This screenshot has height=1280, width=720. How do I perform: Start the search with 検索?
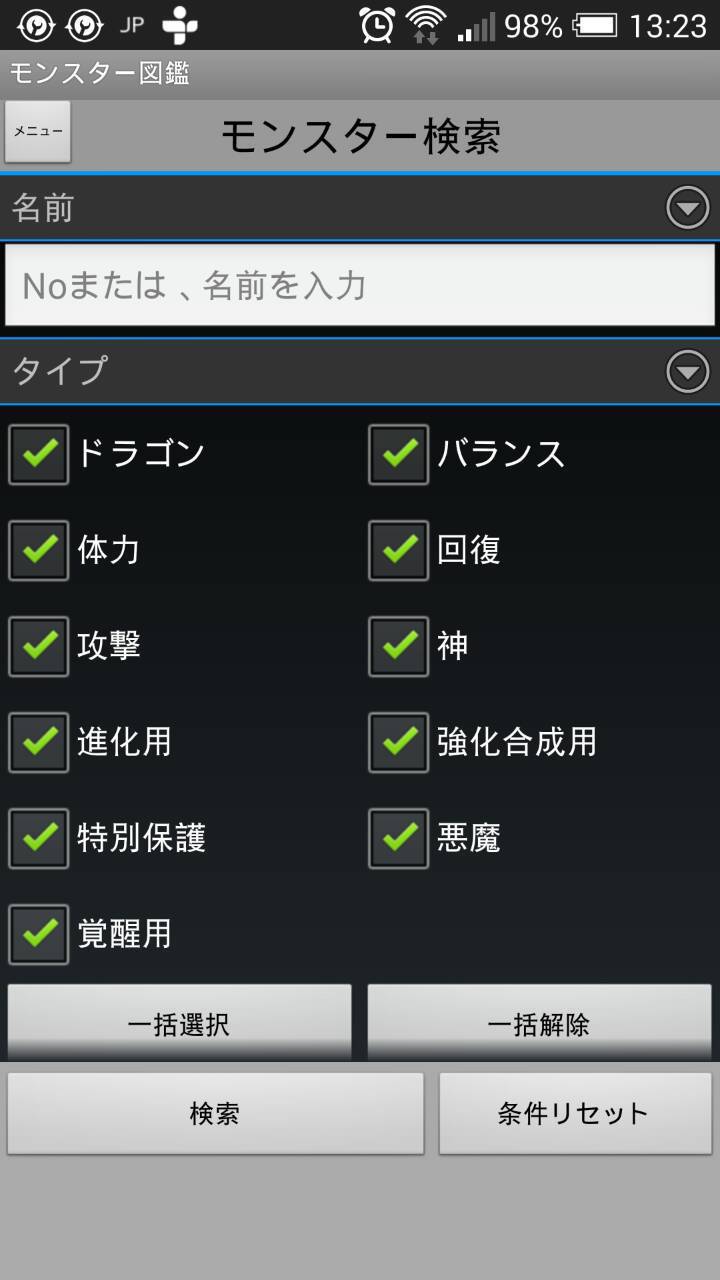point(215,1113)
